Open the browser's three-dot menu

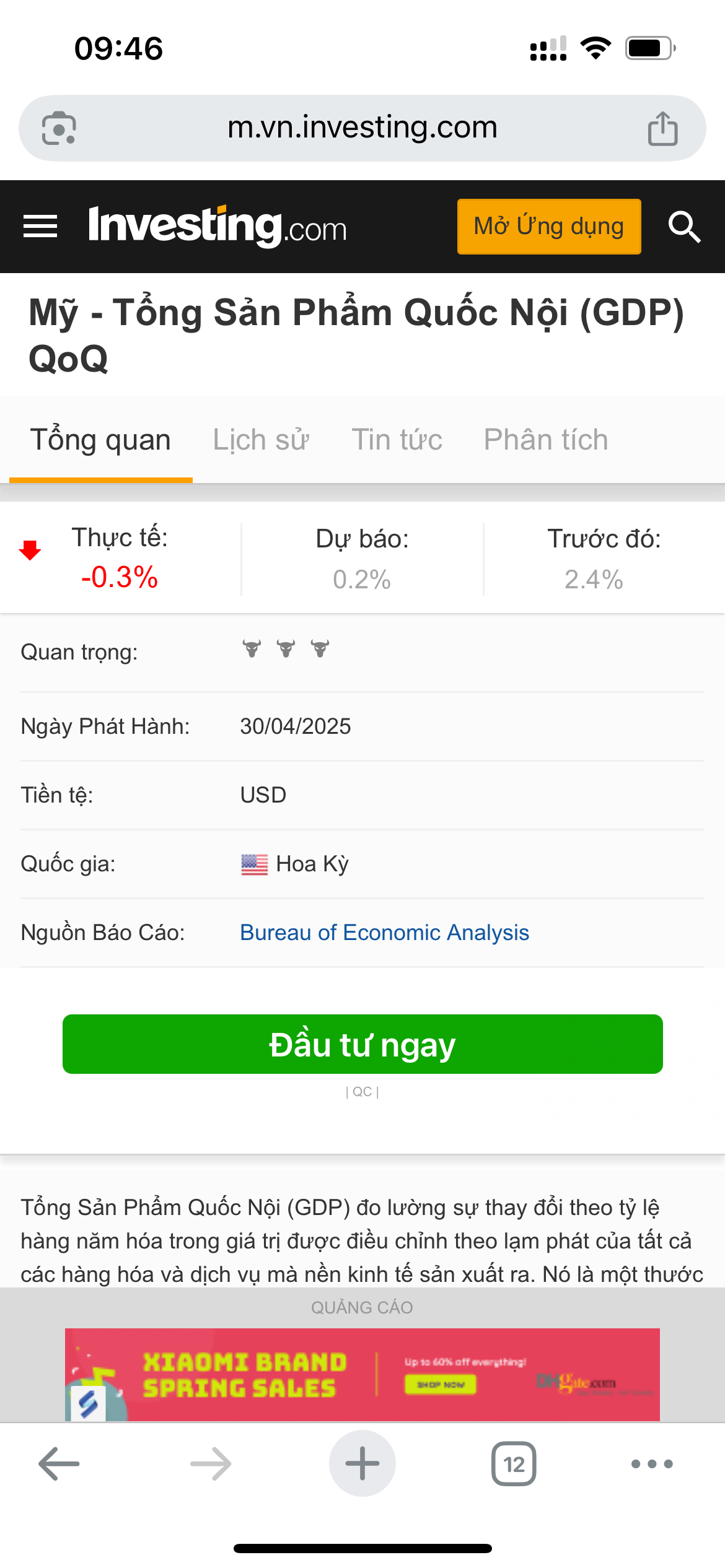pyautogui.click(x=651, y=1464)
